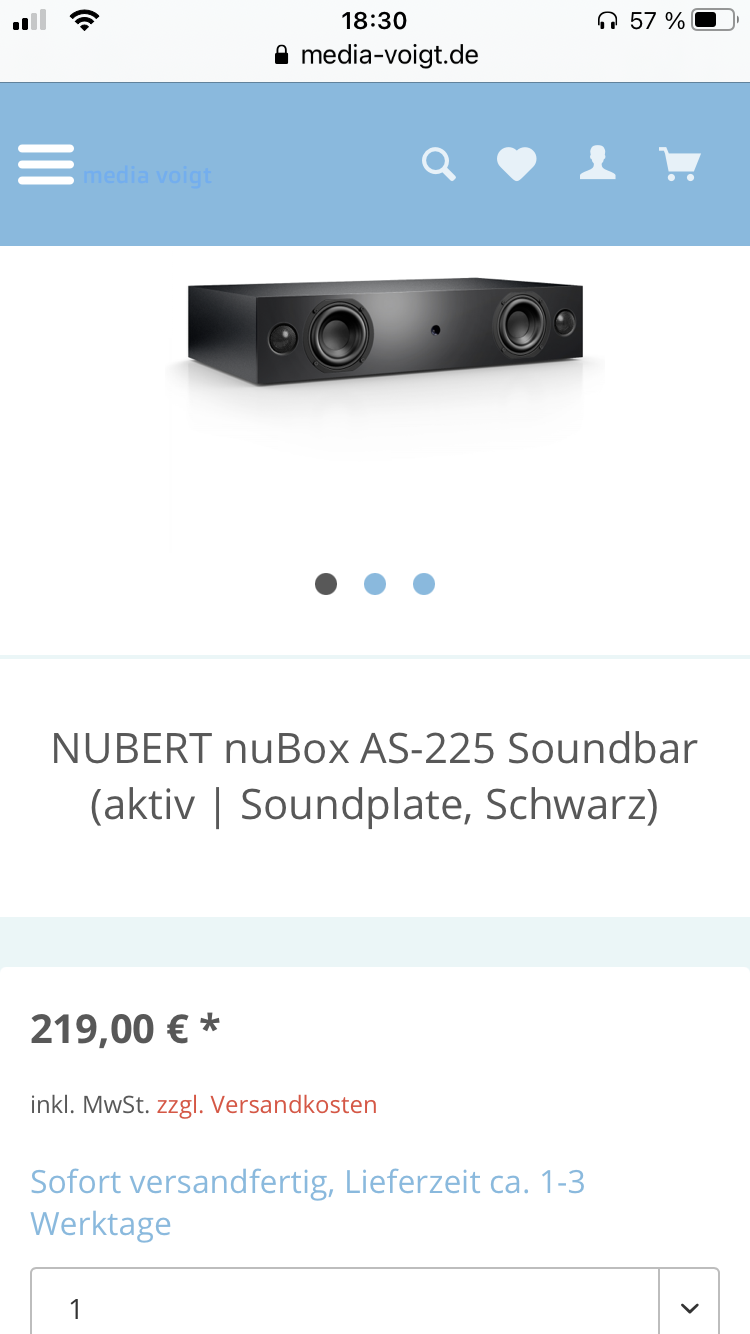Open the search magnifier
The height and width of the screenshot is (1334, 750).
point(438,164)
